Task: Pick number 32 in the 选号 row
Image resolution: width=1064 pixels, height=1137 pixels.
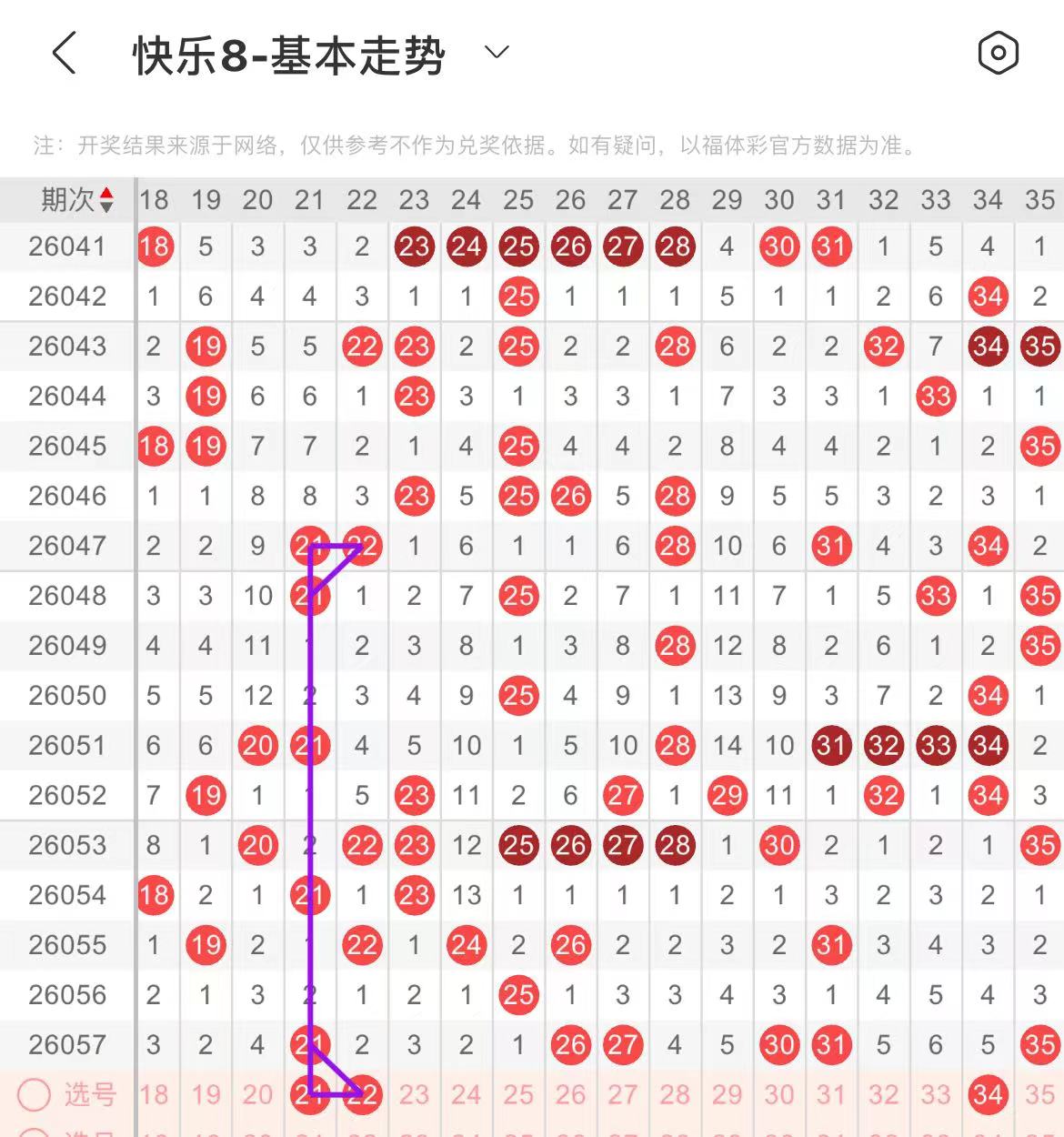Action: point(883,1094)
